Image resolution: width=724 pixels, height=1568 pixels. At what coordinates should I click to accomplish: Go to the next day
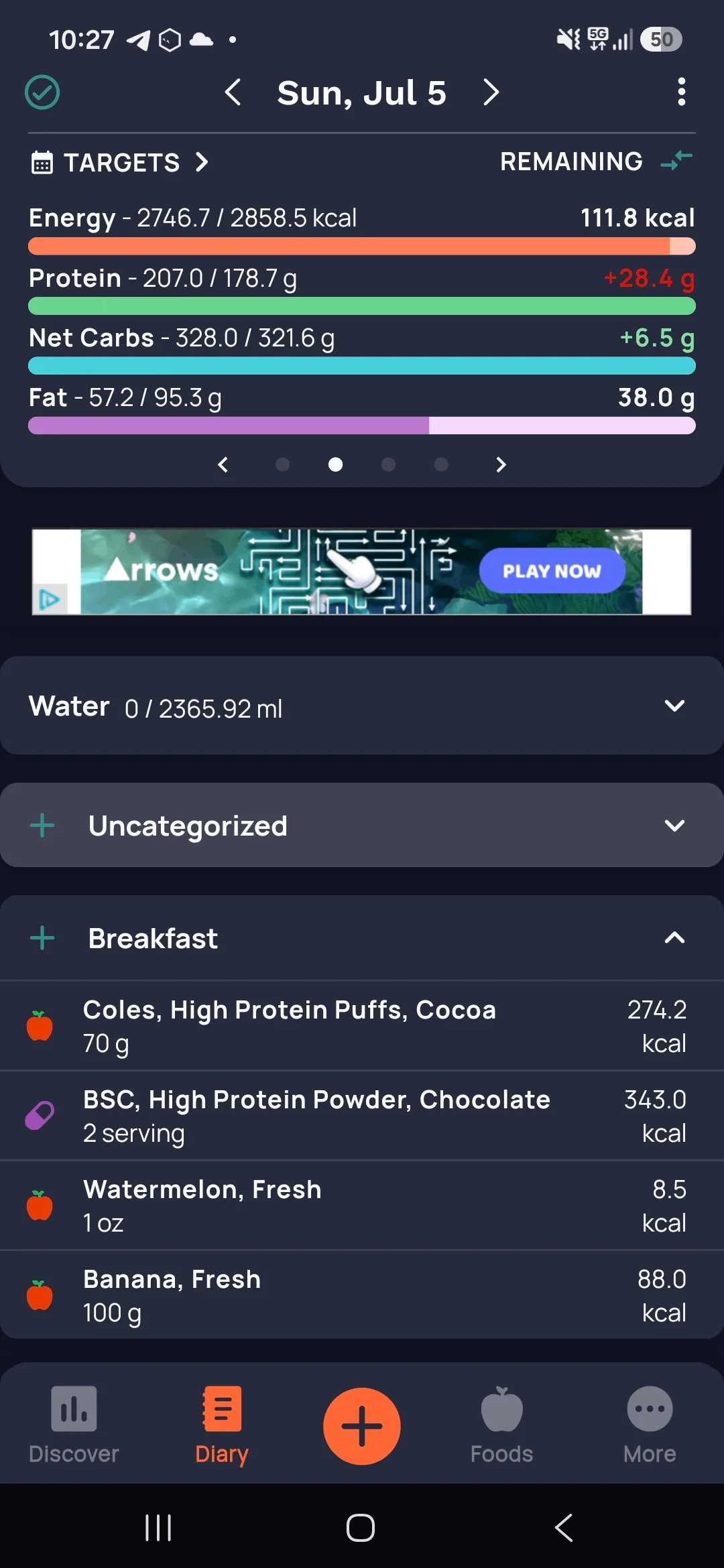coord(491,92)
